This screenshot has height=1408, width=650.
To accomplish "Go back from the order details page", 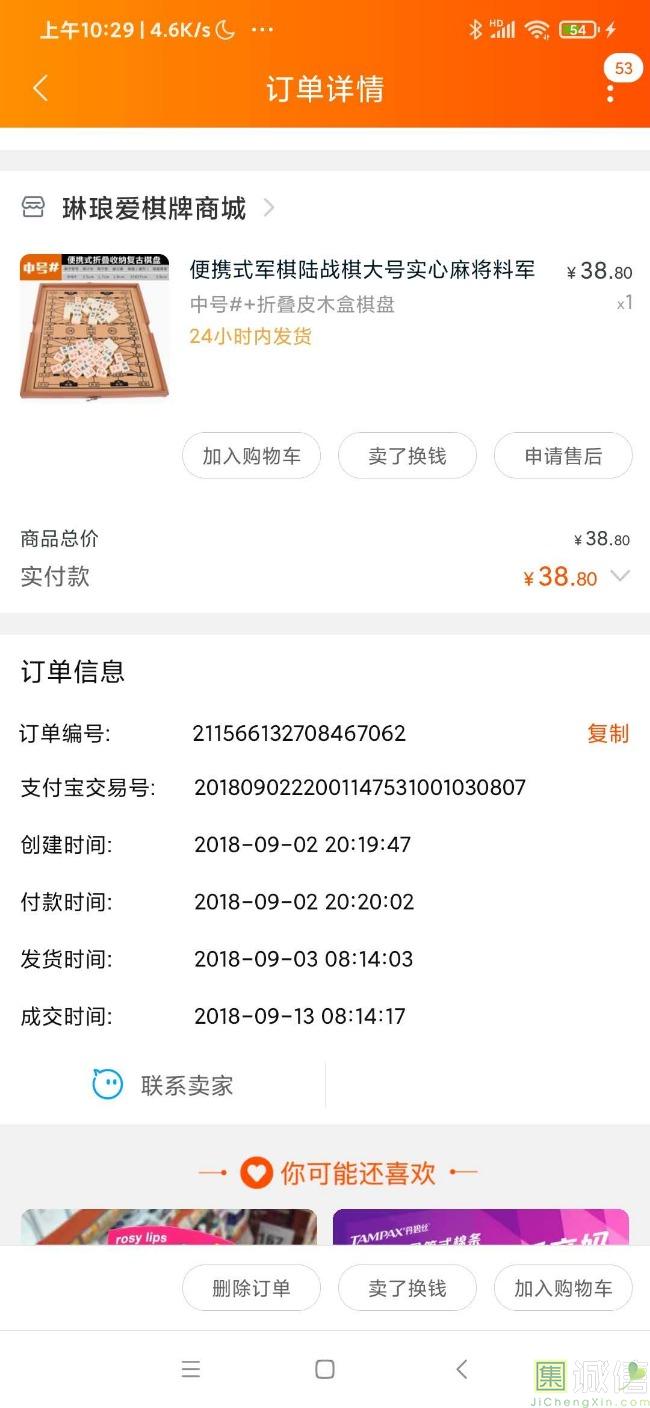I will click(x=41, y=89).
